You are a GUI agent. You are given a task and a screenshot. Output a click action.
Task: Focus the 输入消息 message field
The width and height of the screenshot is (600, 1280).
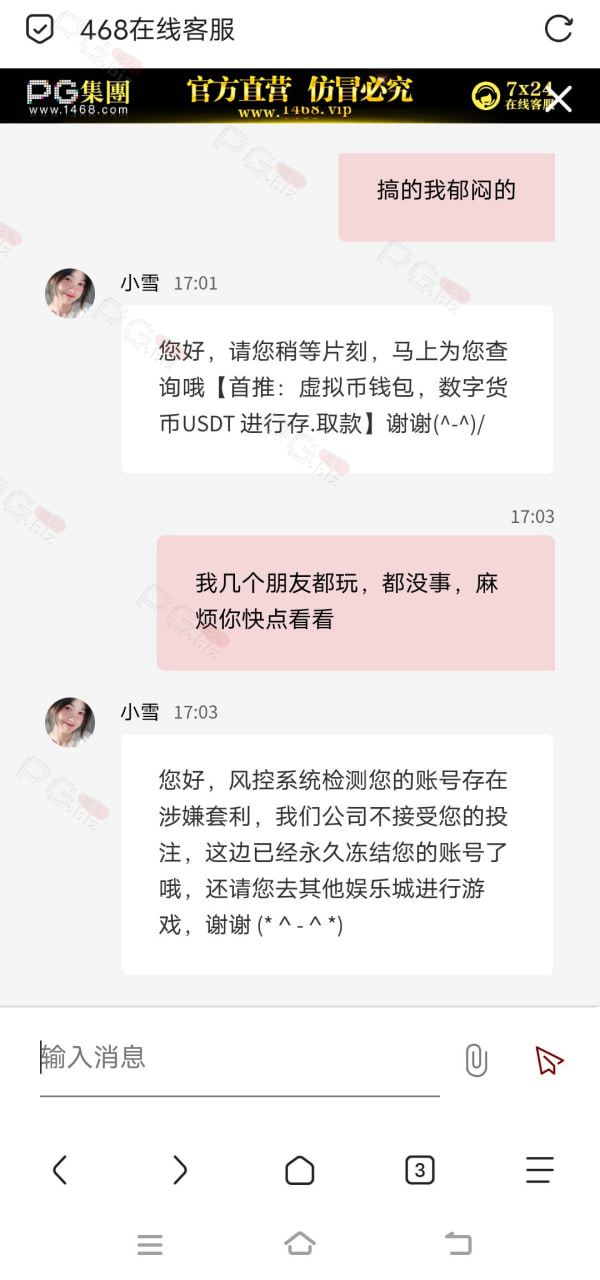point(240,1058)
